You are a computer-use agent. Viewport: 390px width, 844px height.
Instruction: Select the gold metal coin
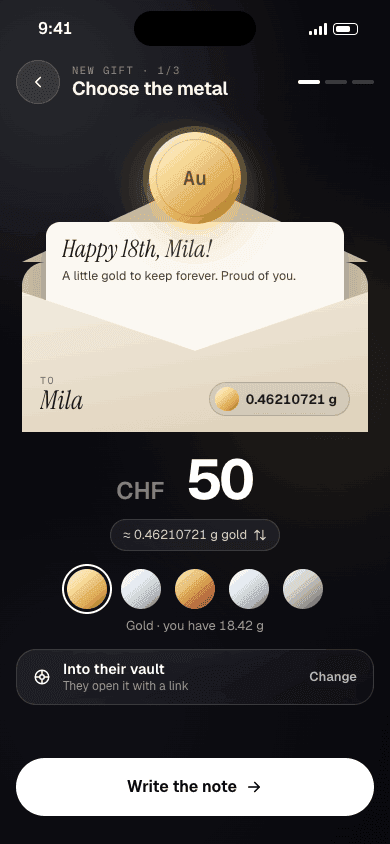[87, 589]
